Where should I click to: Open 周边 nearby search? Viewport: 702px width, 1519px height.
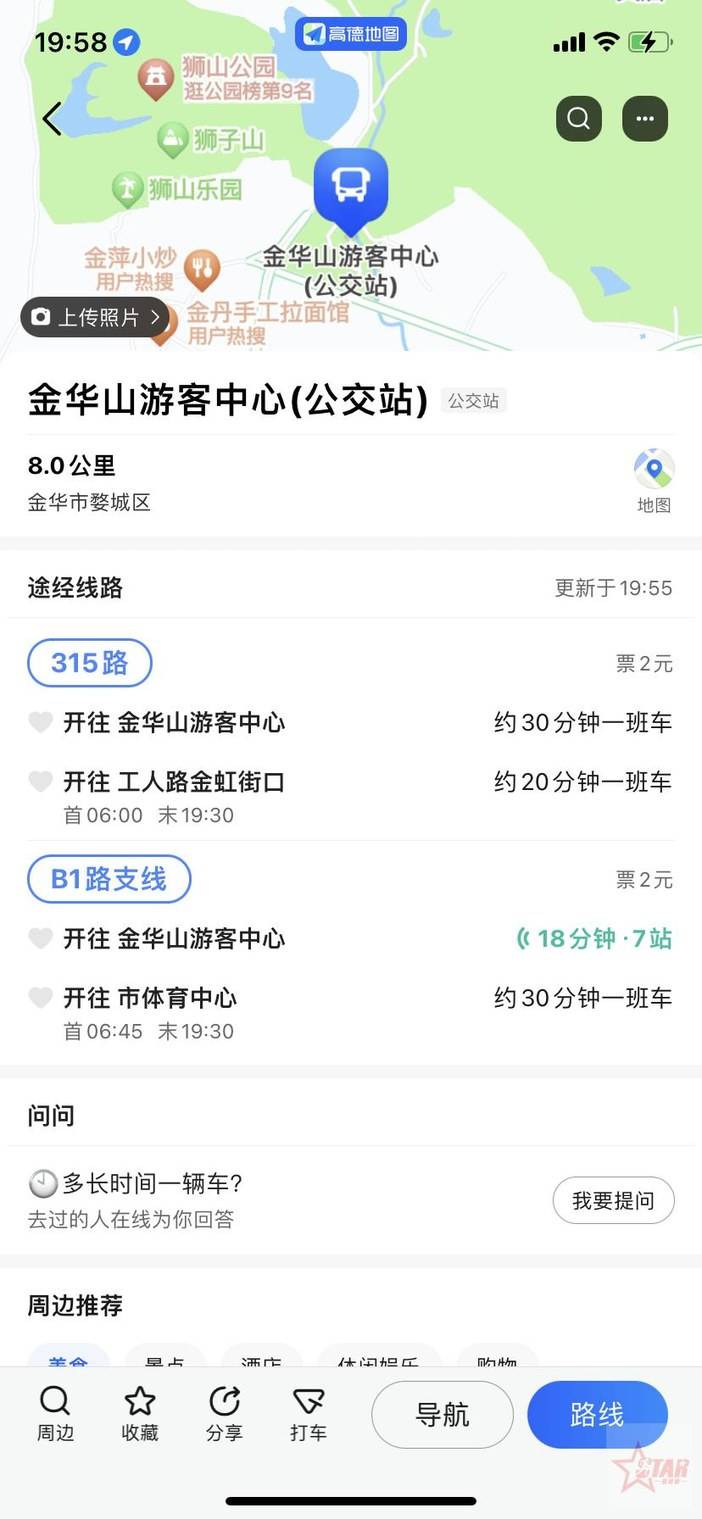point(56,1414)
